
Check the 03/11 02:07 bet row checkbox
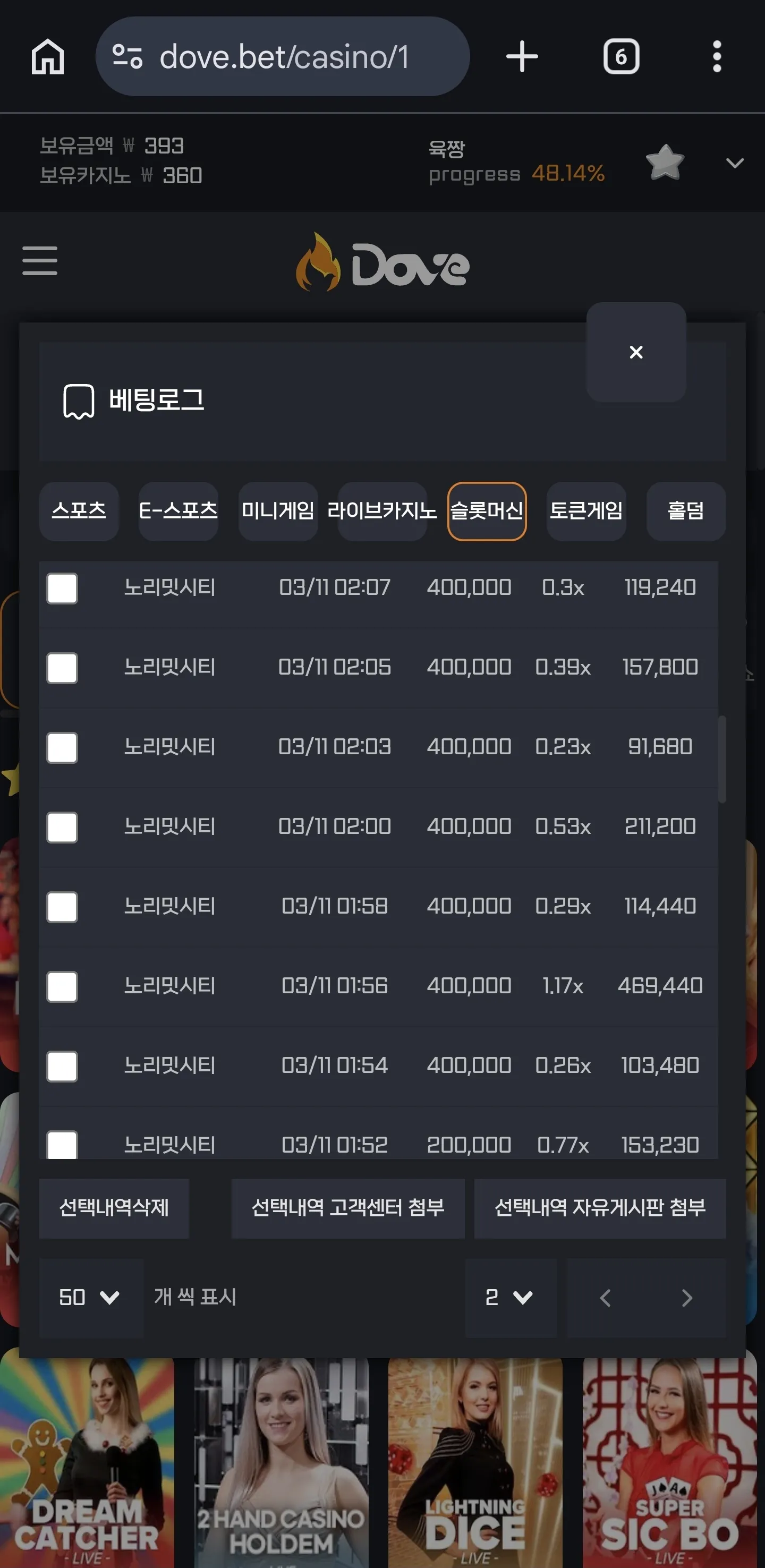pyautogui.click(x=62, y=588)
